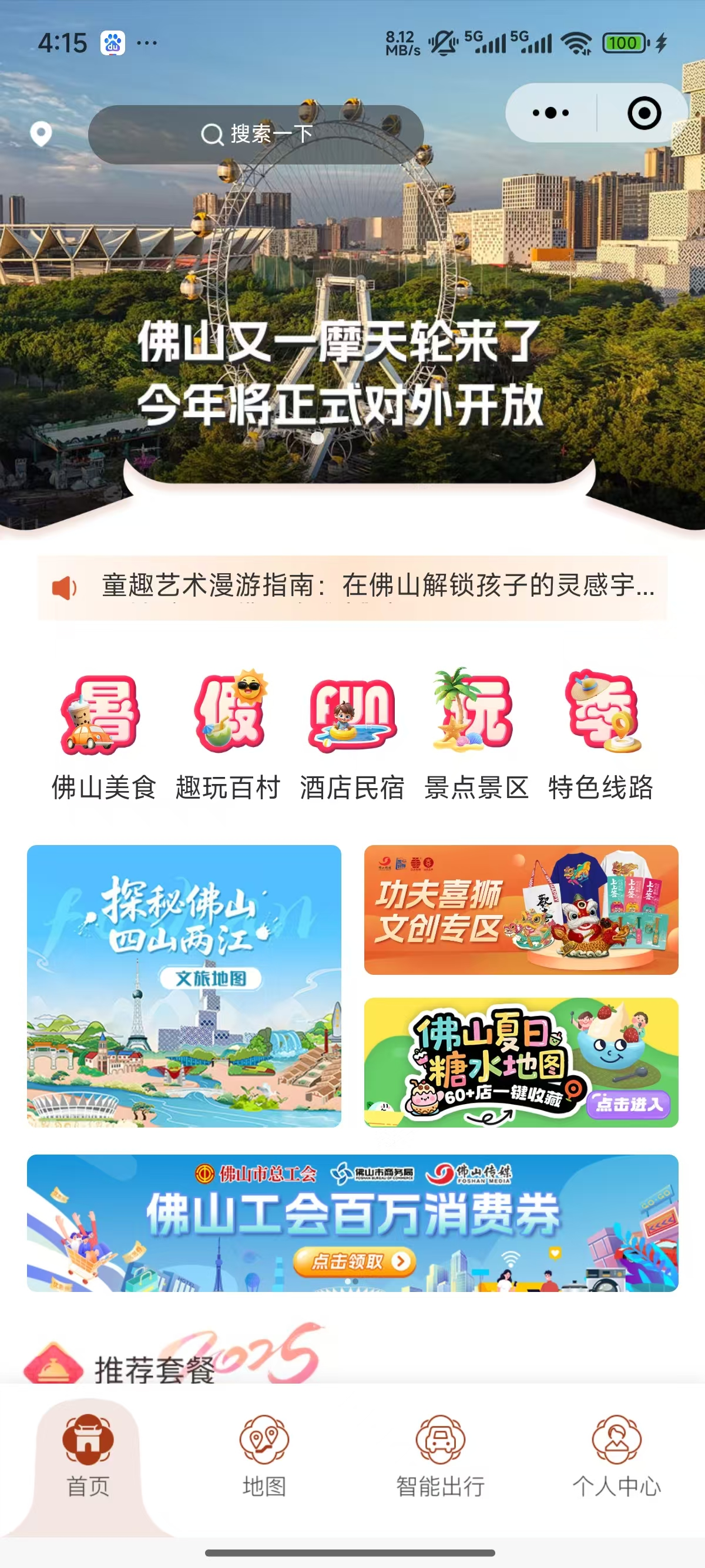Open the Ferris wheel banner 佛山又一摩天轮来了
Screen dimensions: 705x1568
pyautogui.click(x=341, y=371)
